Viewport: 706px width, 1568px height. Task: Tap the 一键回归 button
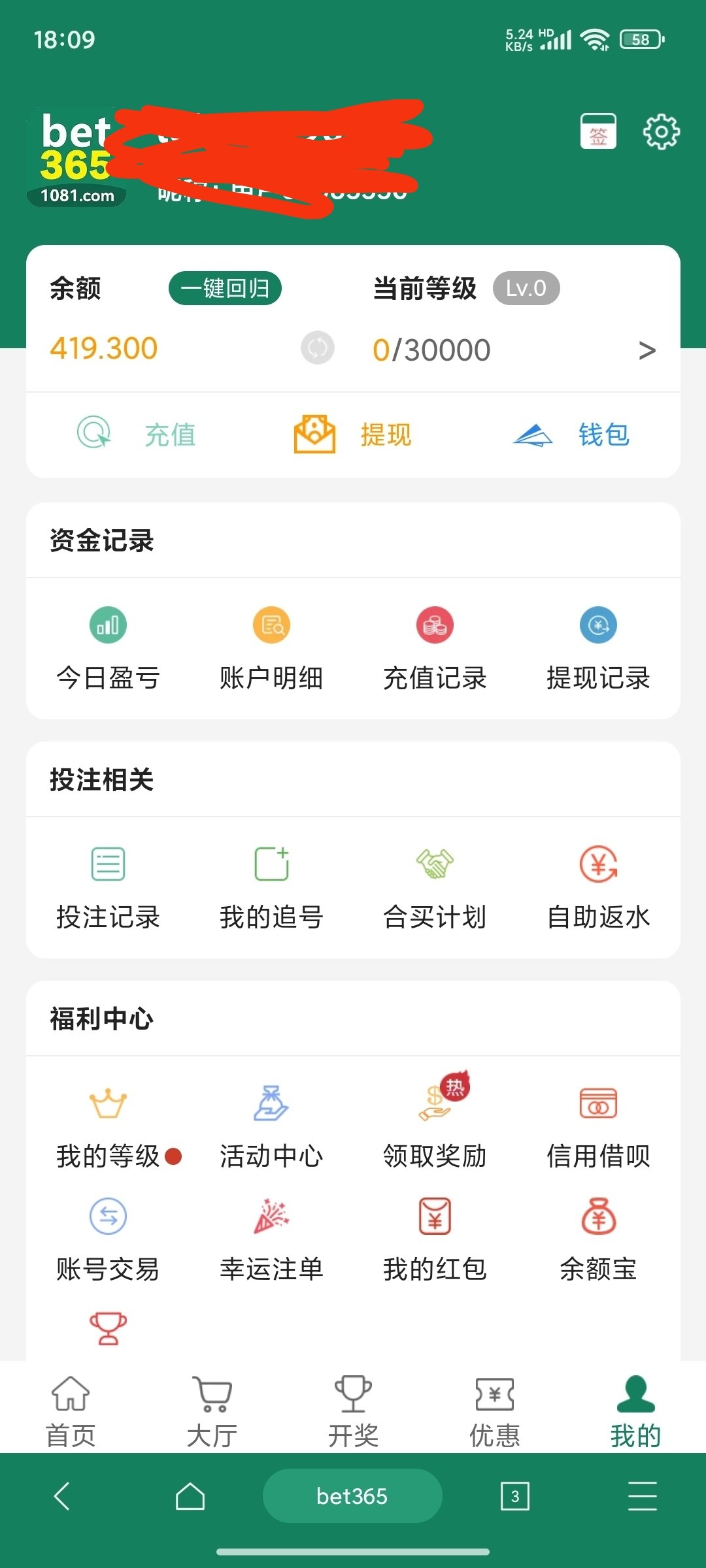click(225, 288)
